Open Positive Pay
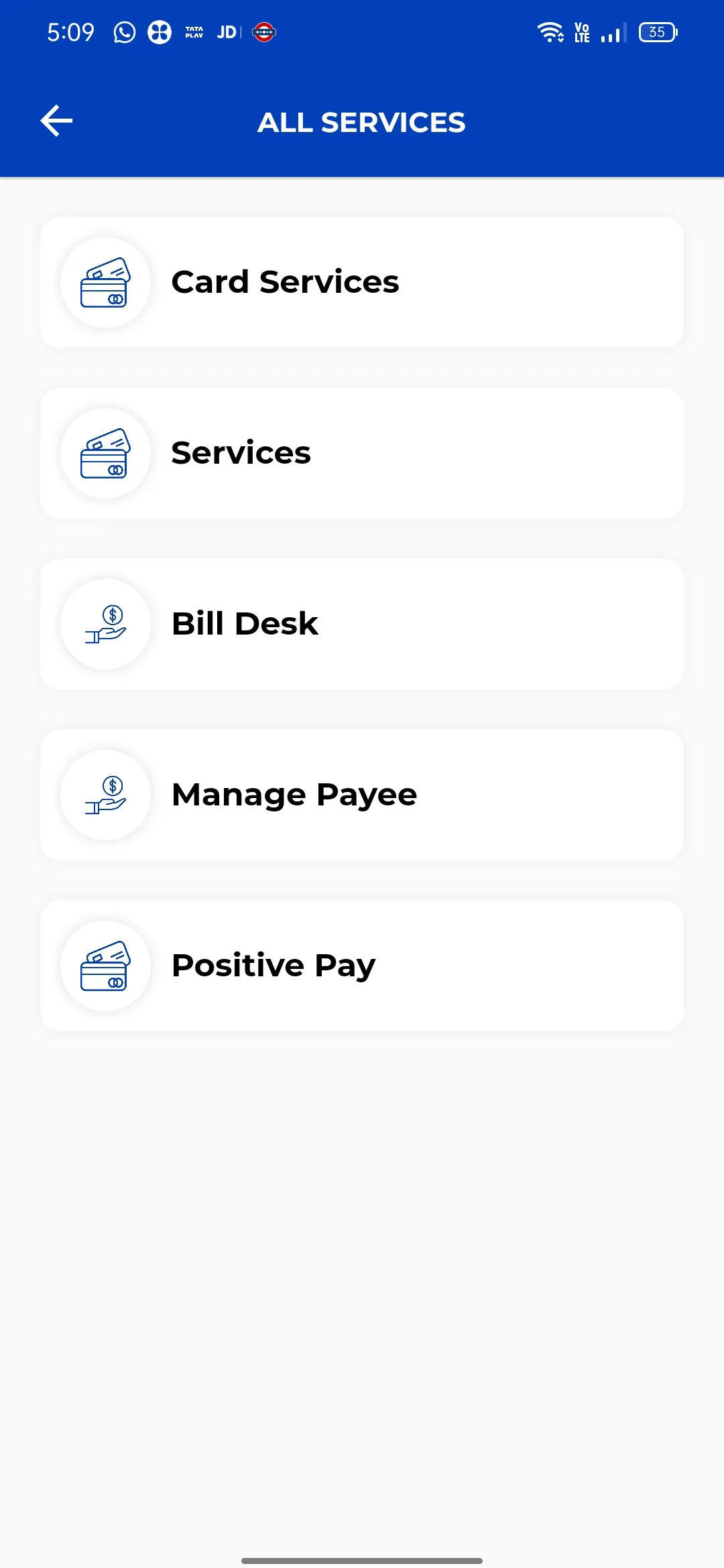724x1568 pixels. (362, 966)
